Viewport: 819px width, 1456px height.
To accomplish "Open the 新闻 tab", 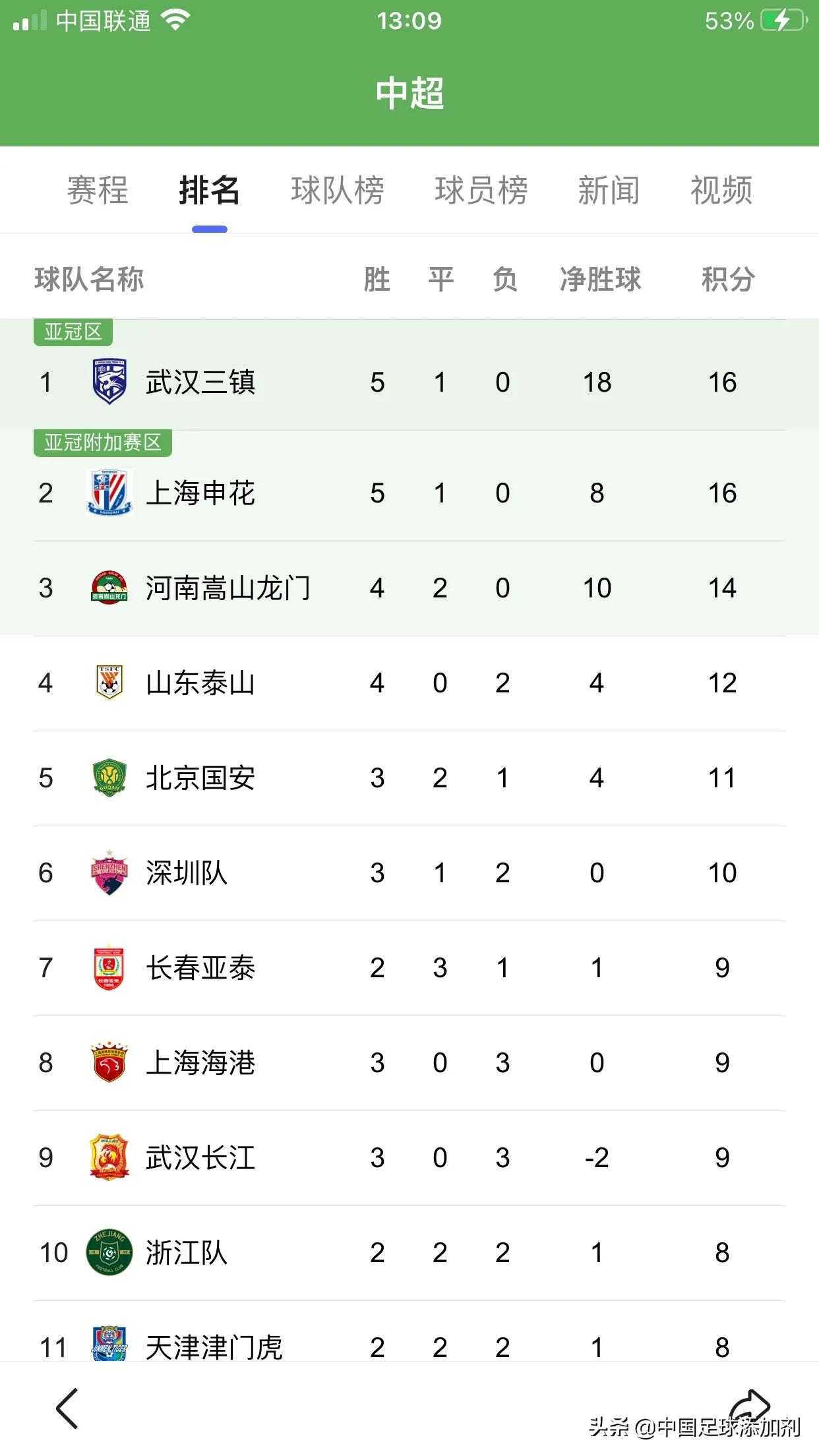I will pos(609,191).
